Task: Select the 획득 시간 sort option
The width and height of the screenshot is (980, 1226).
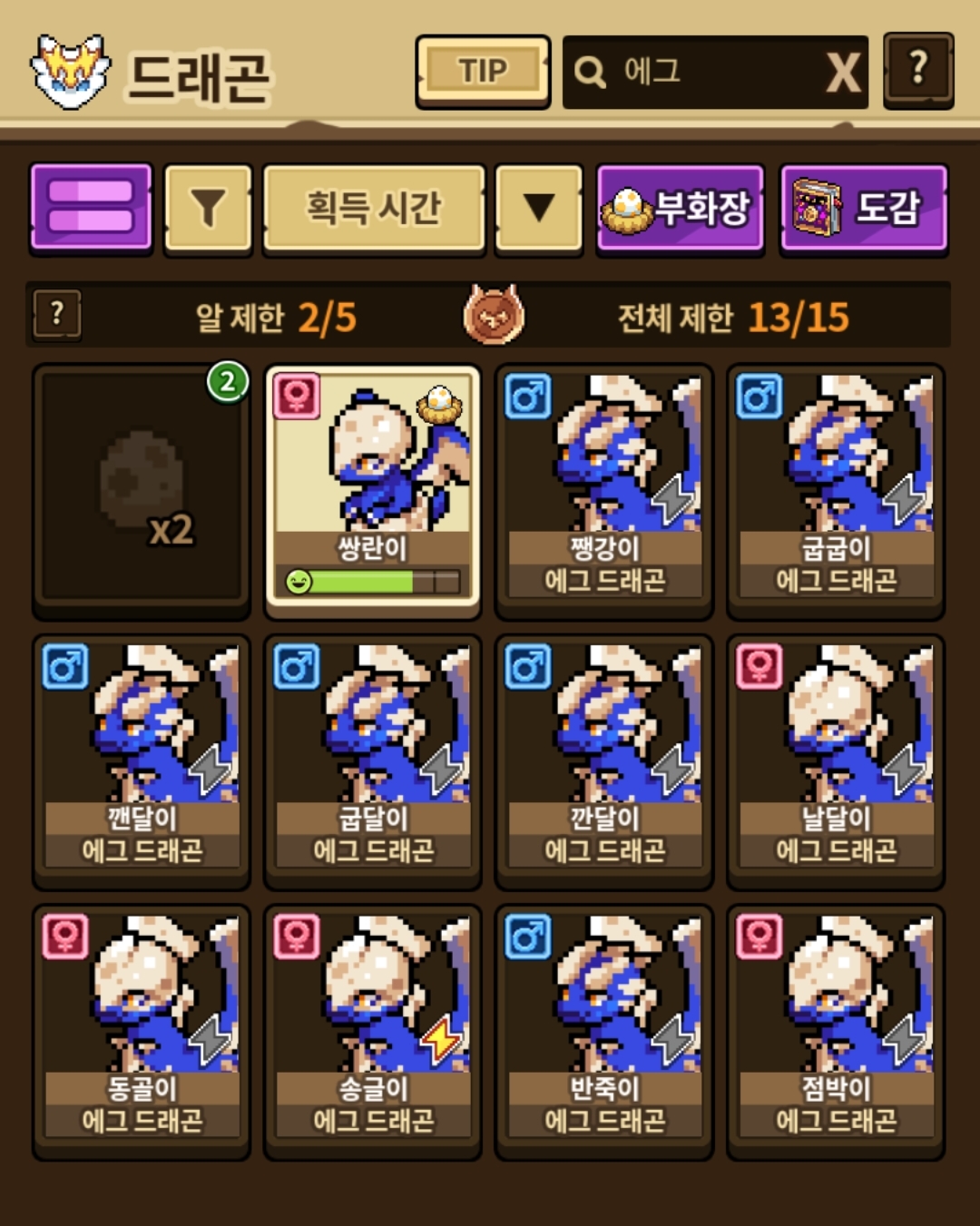Action: [x=374, y=208]
